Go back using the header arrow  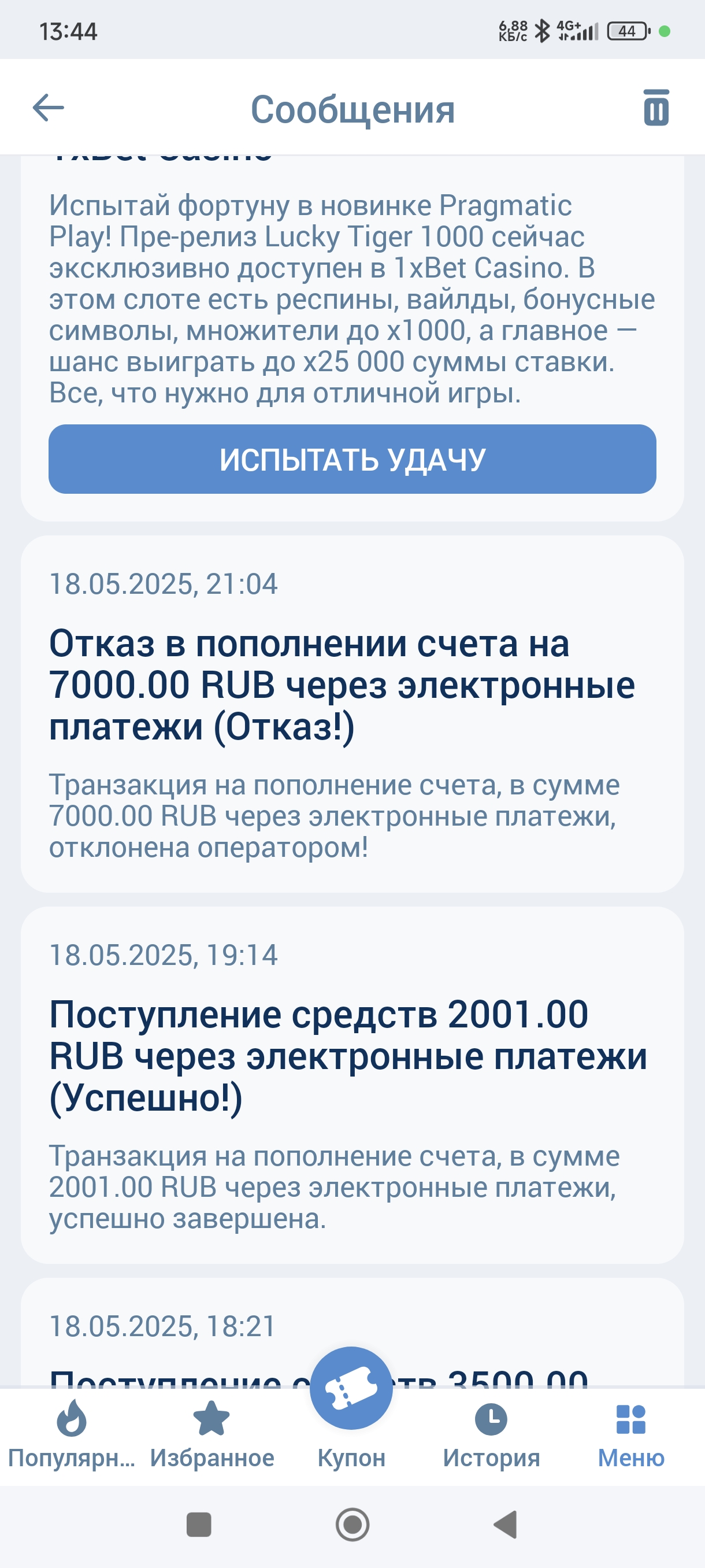(x=48, y=108)
